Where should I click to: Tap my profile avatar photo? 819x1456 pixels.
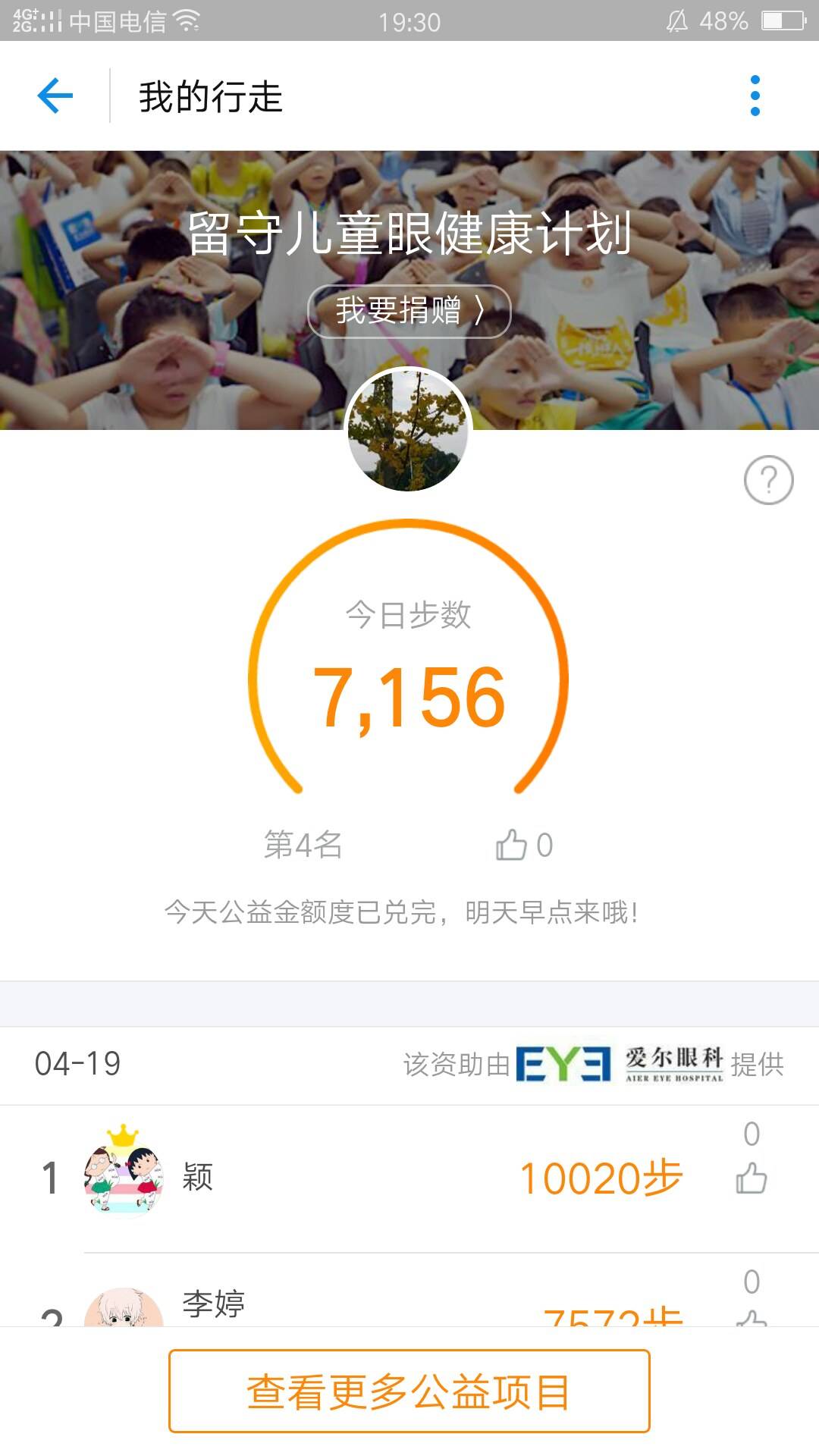(x=408, y=431)
